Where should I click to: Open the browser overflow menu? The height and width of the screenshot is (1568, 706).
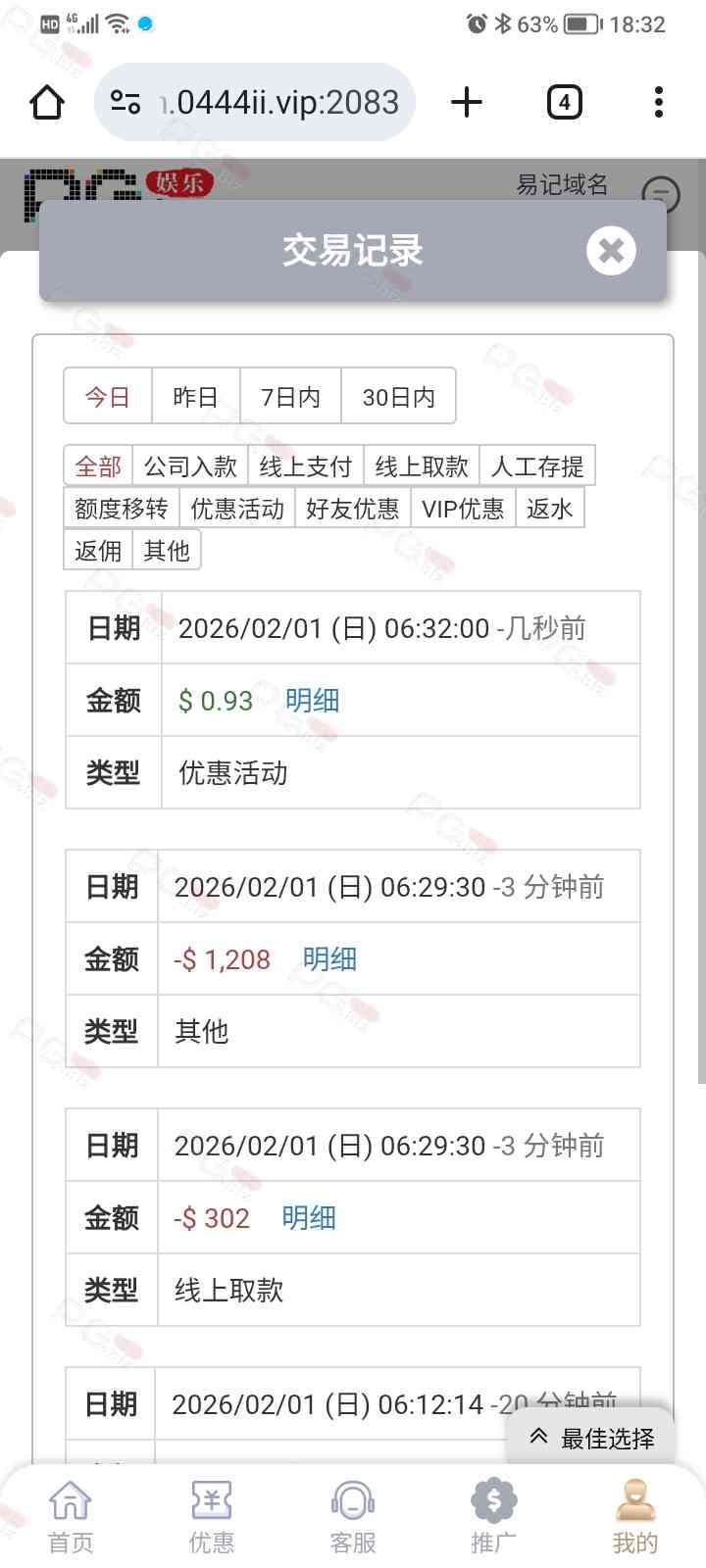coord(658,102)
